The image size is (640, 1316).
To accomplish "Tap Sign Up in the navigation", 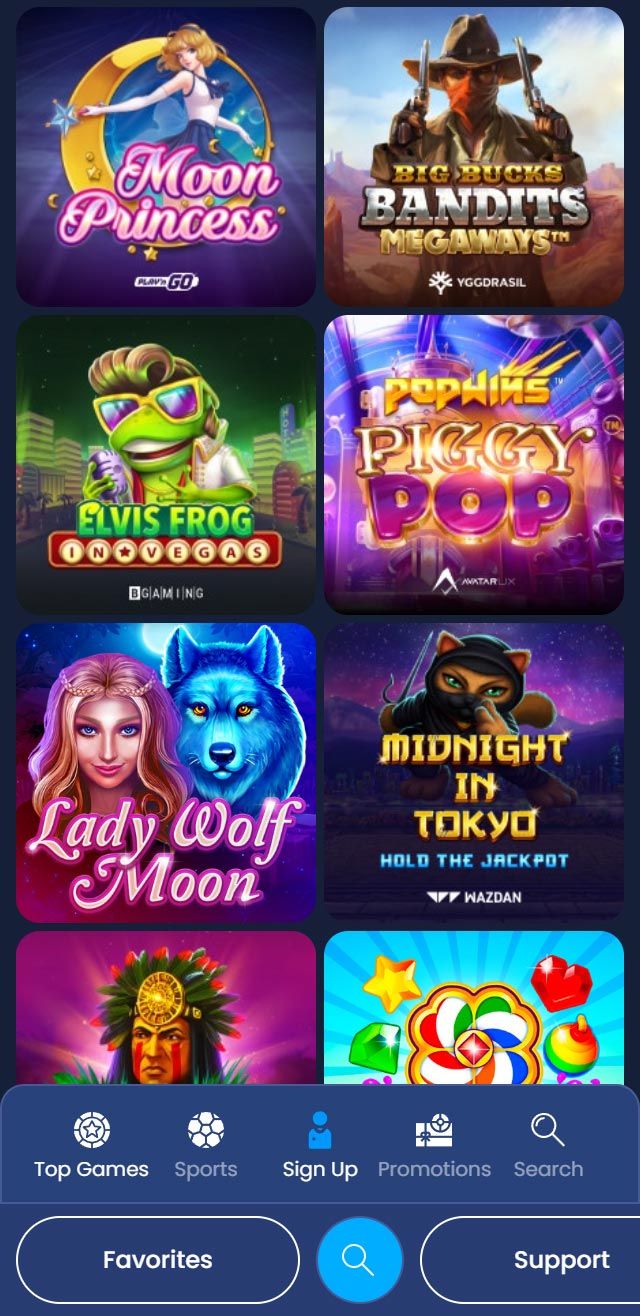I will click(320, 1146).
